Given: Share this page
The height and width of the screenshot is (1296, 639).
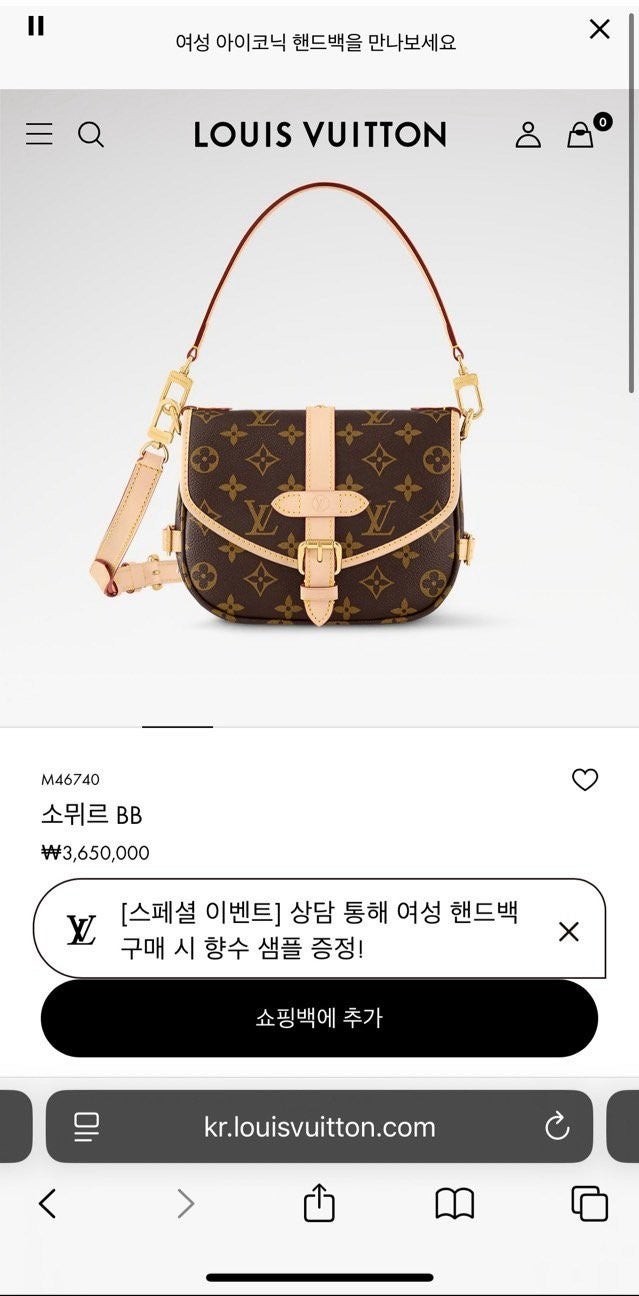Looking at the screenshot, I should pos(319,1202).
